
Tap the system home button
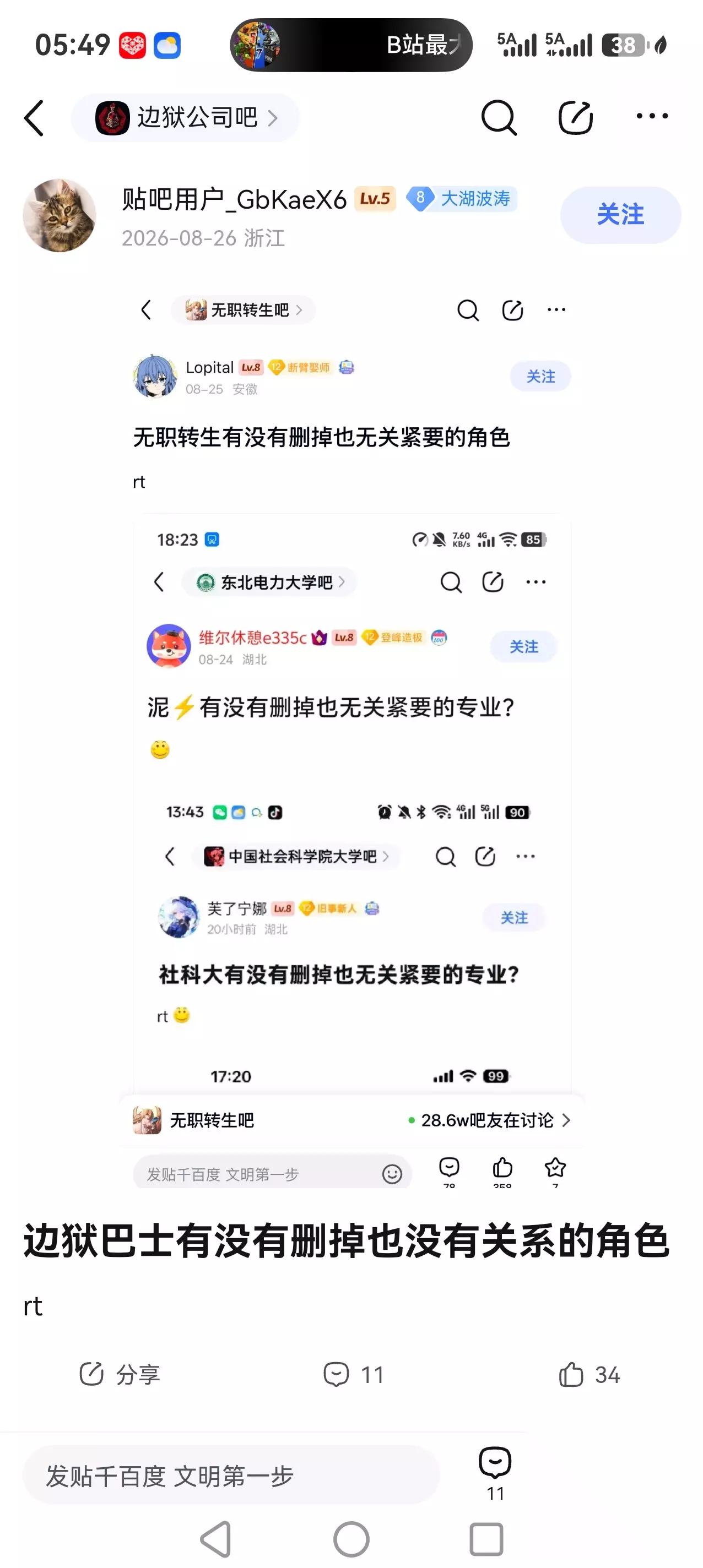pyautogui.click(x=351, y=1539)
